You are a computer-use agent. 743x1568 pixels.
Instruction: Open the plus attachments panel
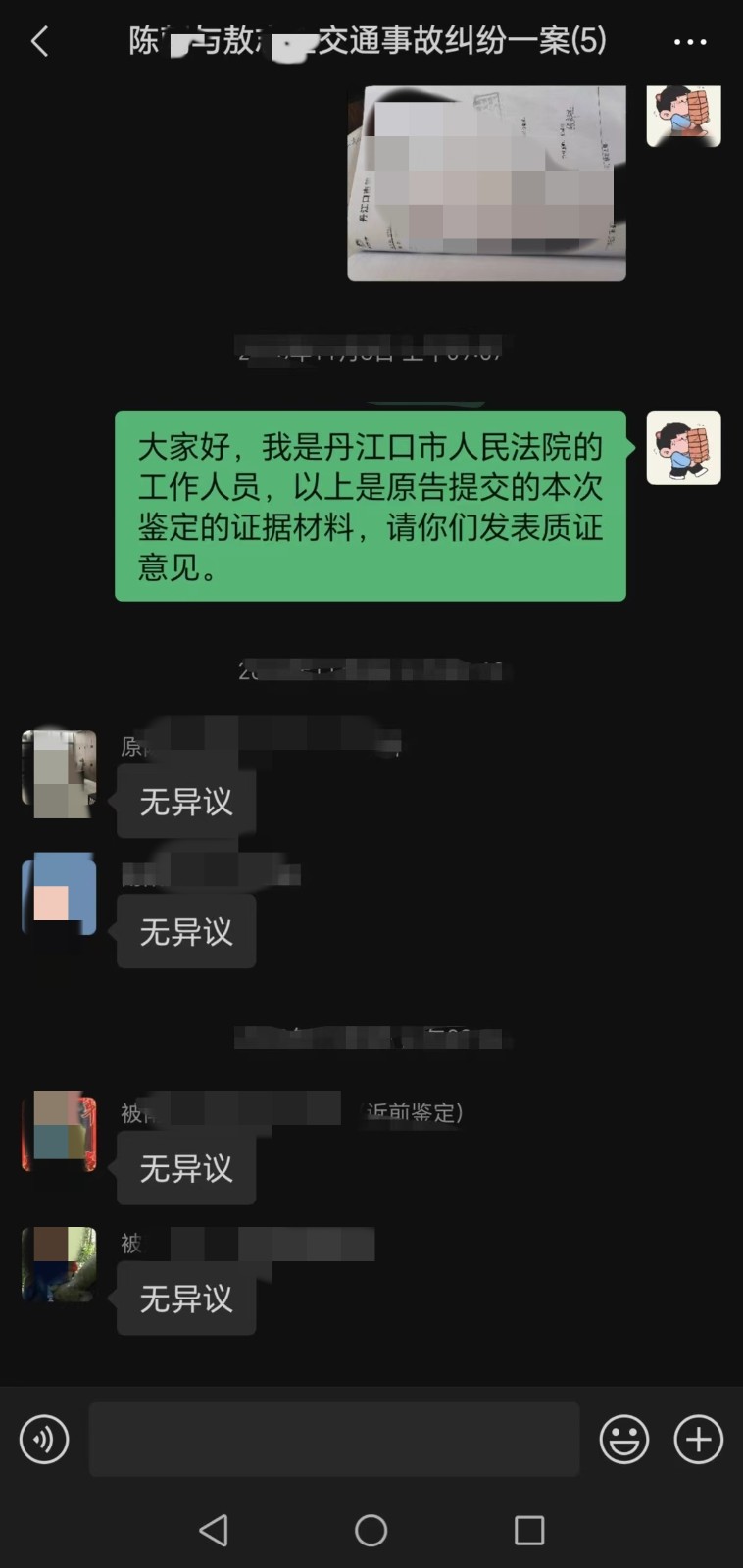[x=698, y=1439]
